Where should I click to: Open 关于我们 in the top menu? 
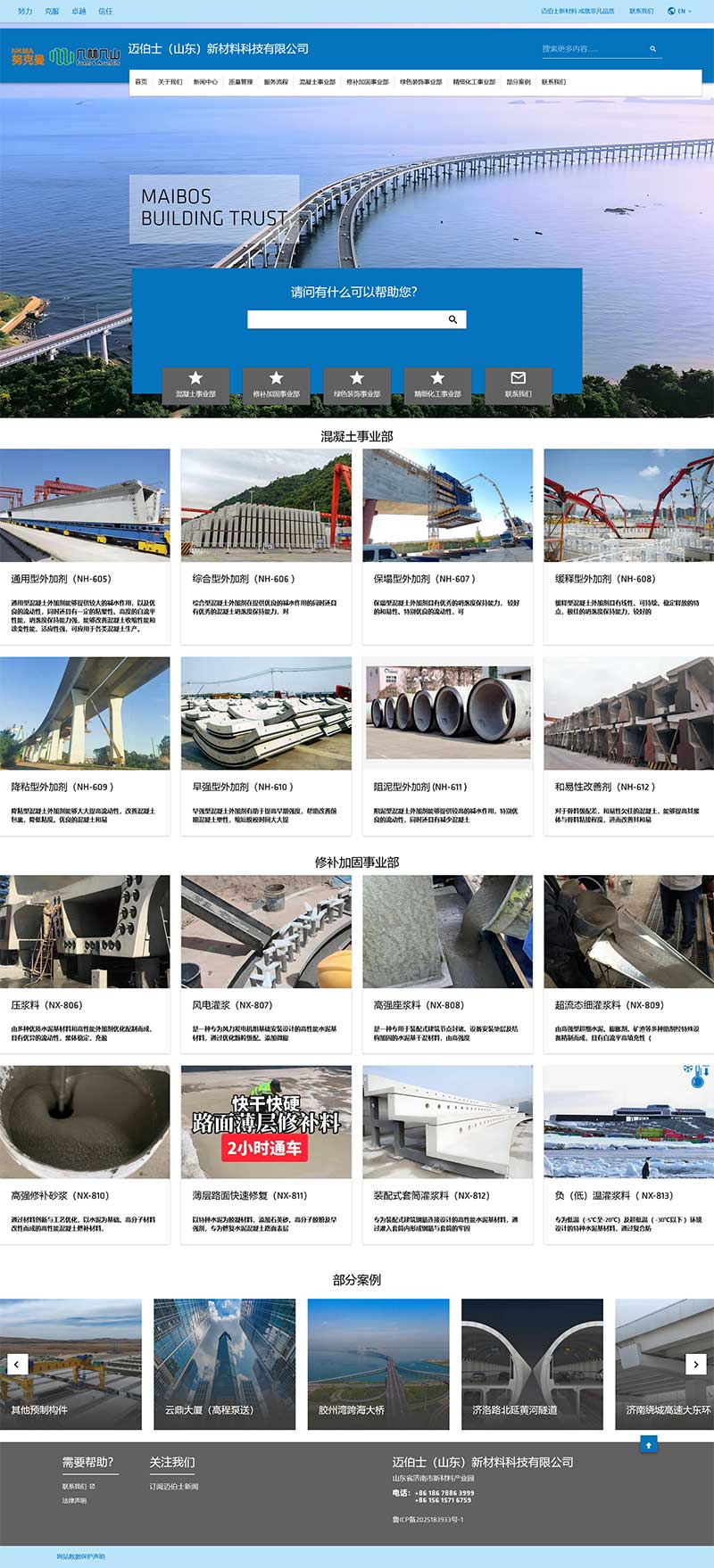(x=170, y=82)
